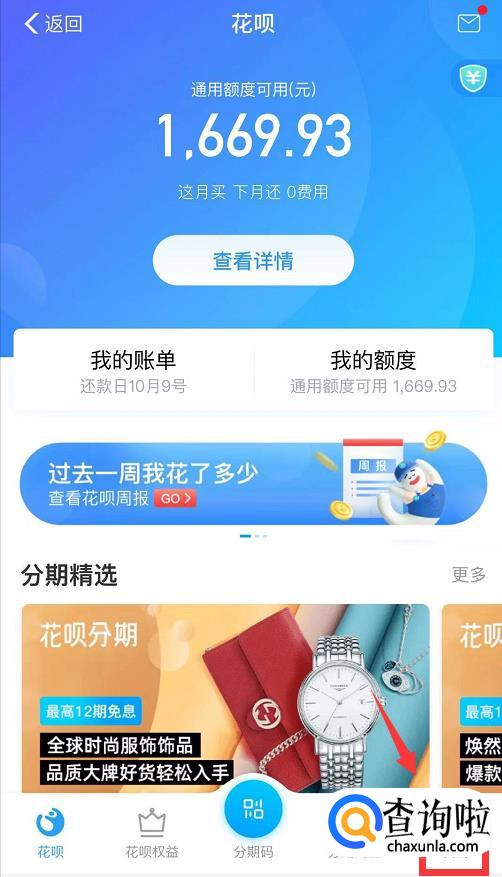Image resolution: width=502 pixels, height=877 pixels.
Task: Open 我的额度
Action: 373,371
